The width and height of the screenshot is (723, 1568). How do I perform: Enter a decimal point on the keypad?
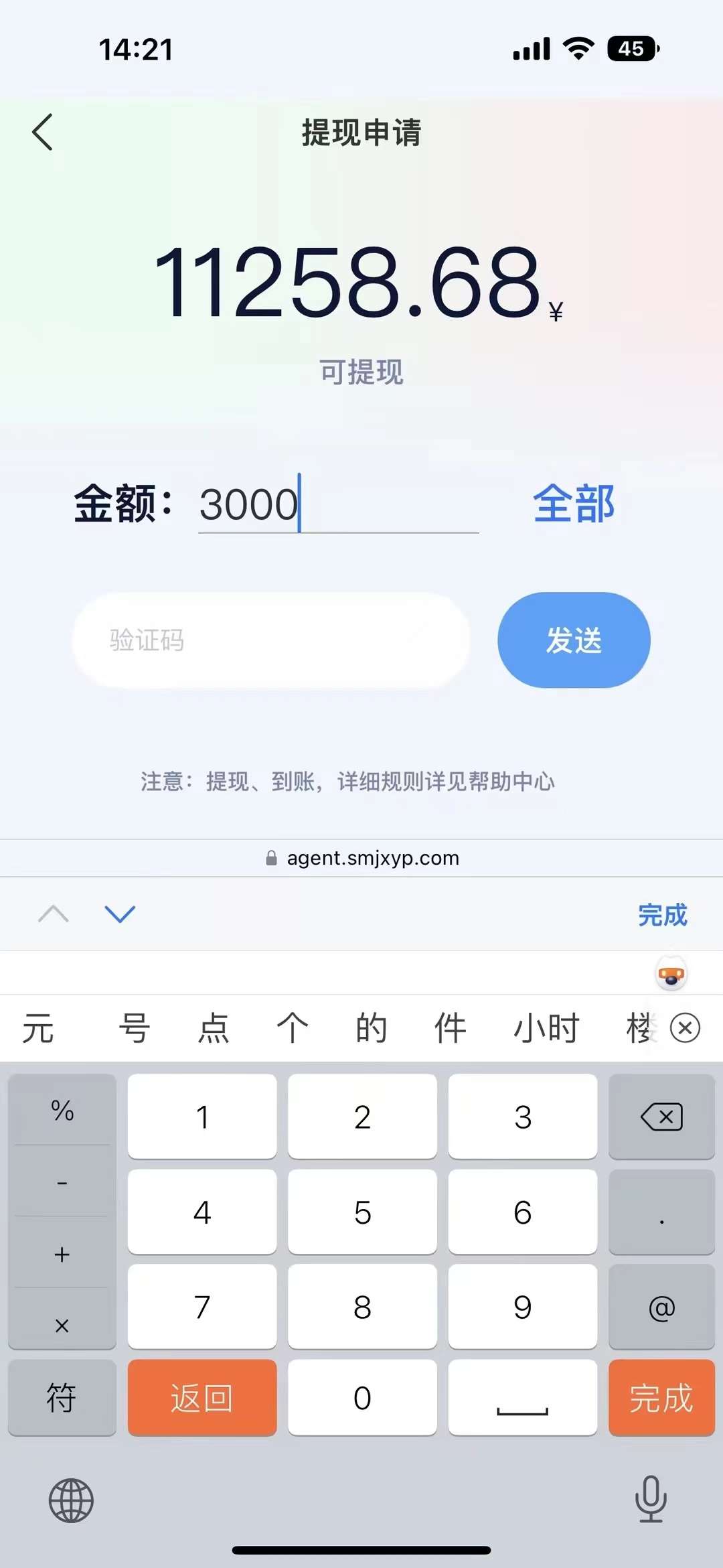pos(661,1212)
